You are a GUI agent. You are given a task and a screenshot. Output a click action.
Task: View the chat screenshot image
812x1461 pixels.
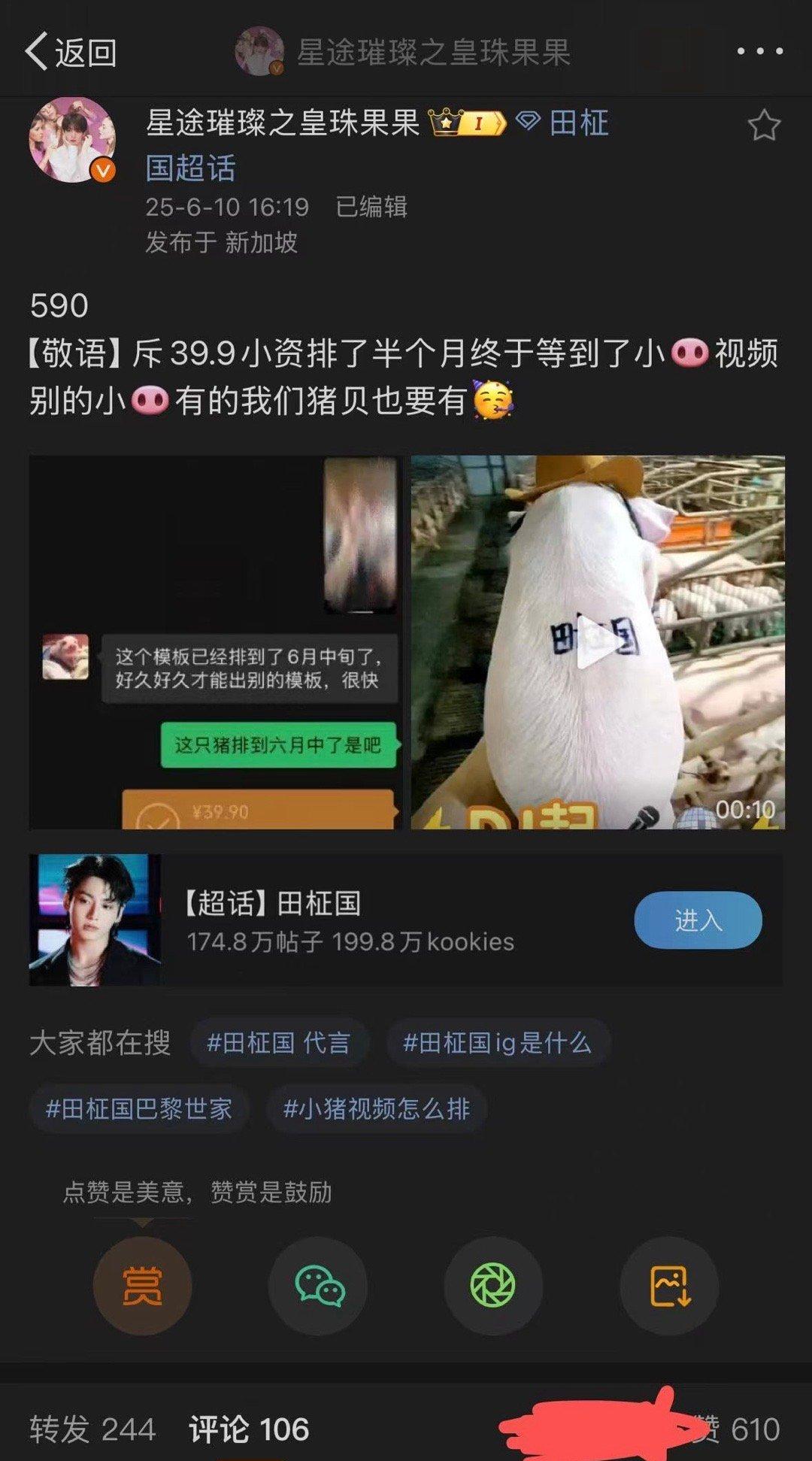point(215,642)
